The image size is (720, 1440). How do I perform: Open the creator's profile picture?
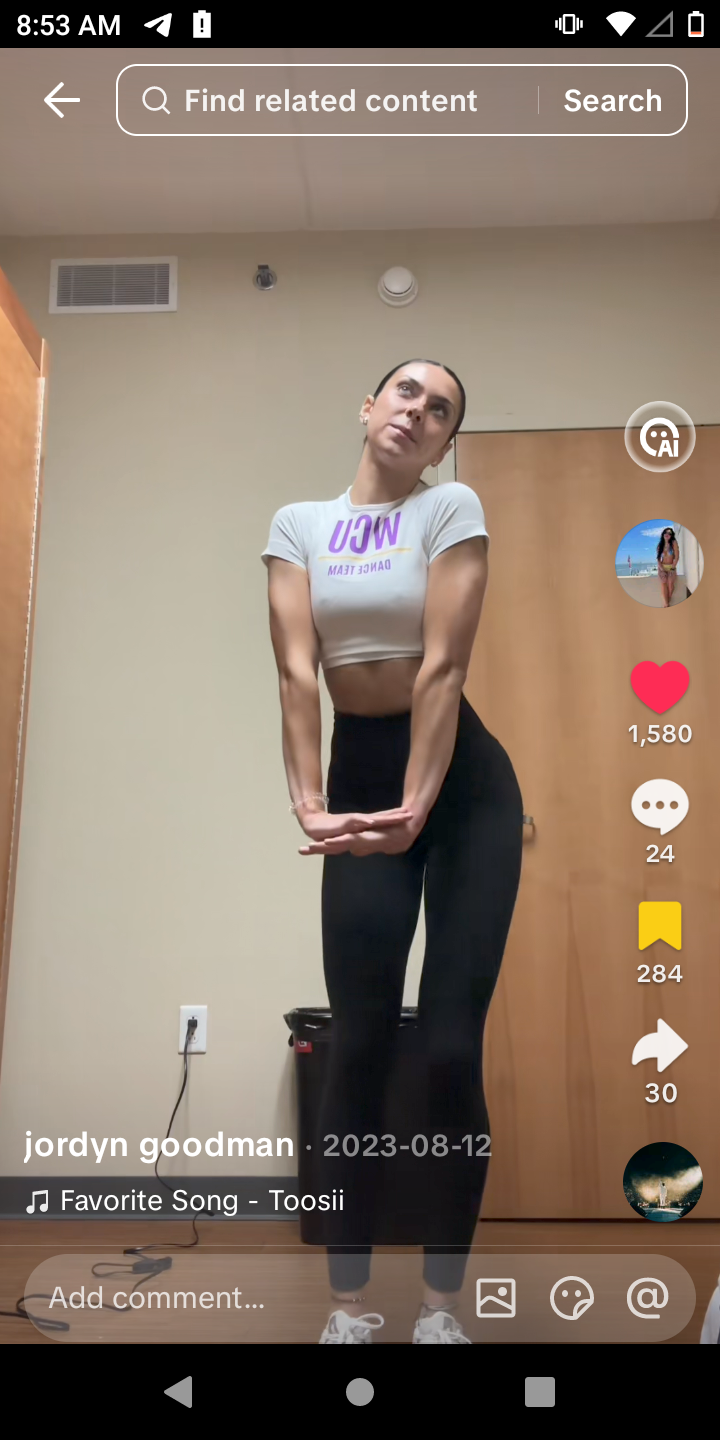click(659, 563)
